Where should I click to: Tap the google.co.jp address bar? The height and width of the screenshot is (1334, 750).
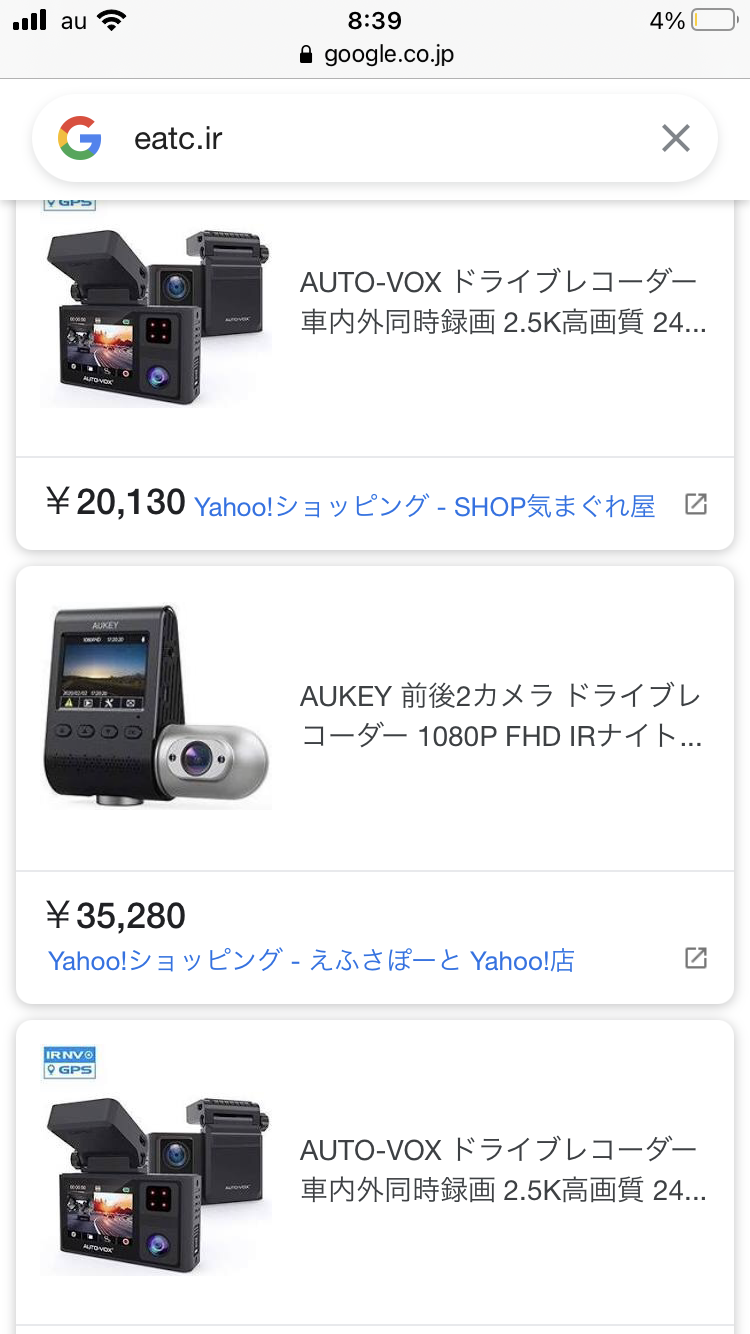point(375,54)
